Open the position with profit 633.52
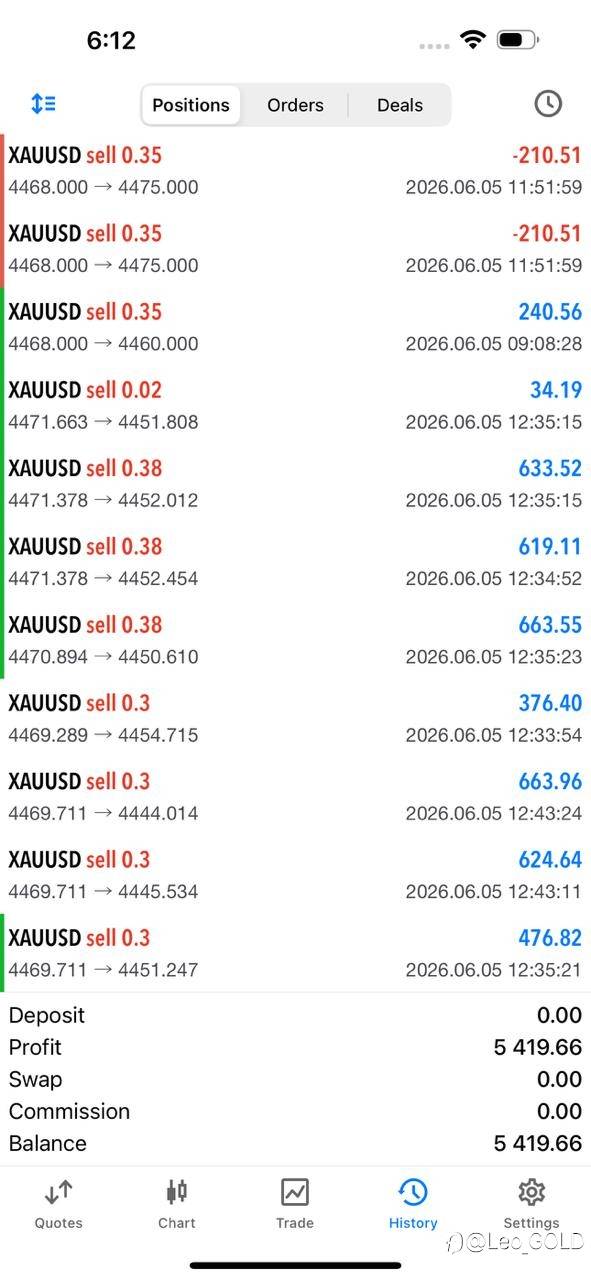 pos(295,483)
